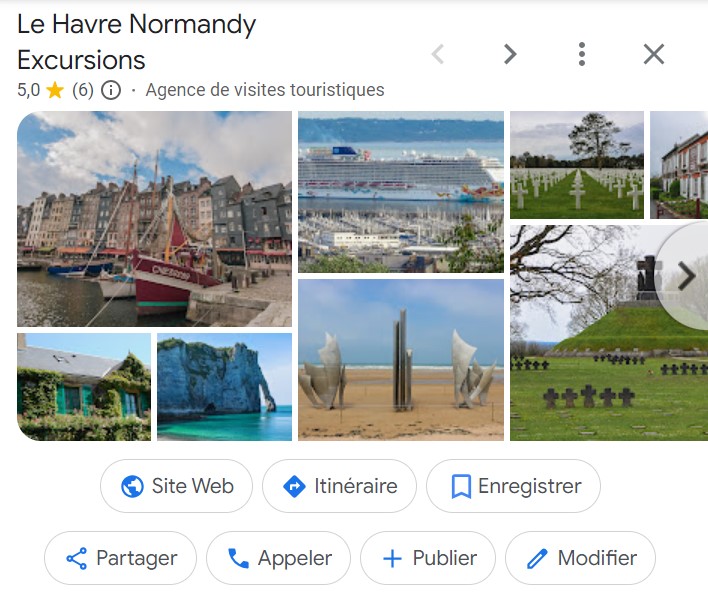The width and height of the screenshot is (708, 594).
Task: Call the agency with Appeler
Action: (278, 558)
